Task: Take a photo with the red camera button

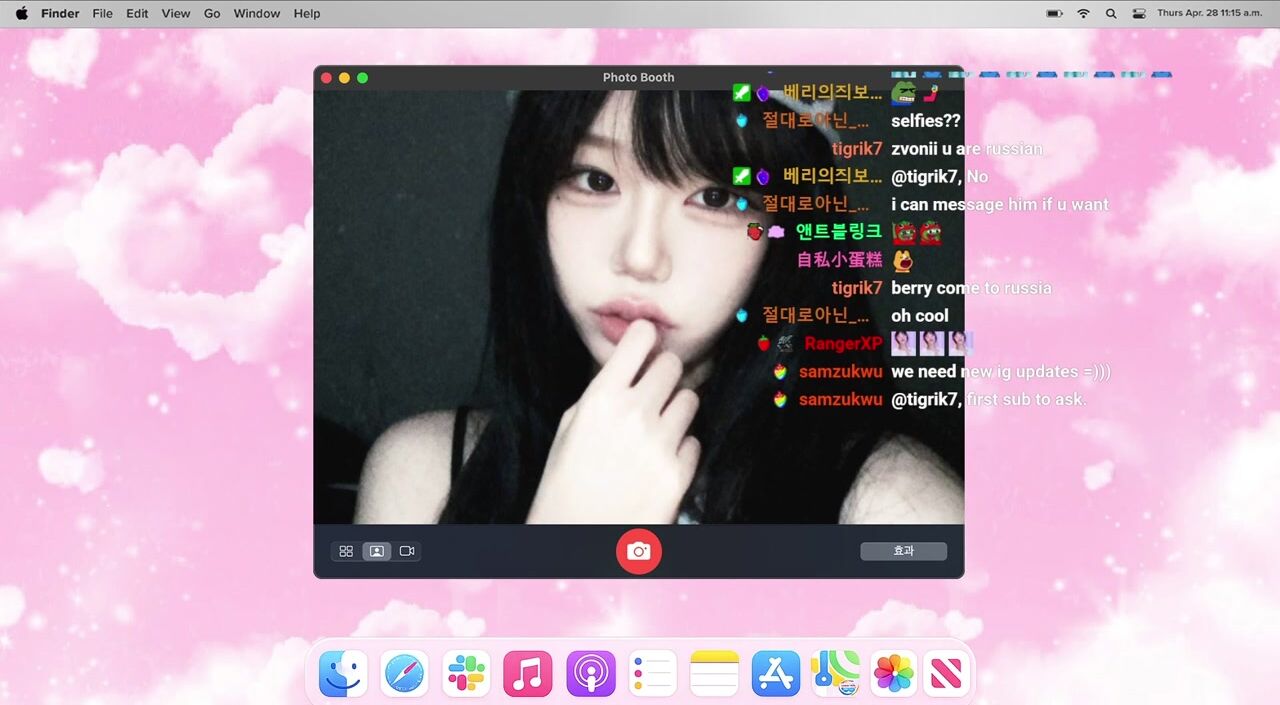Action: pyautogui.click(x=639, y=551)
